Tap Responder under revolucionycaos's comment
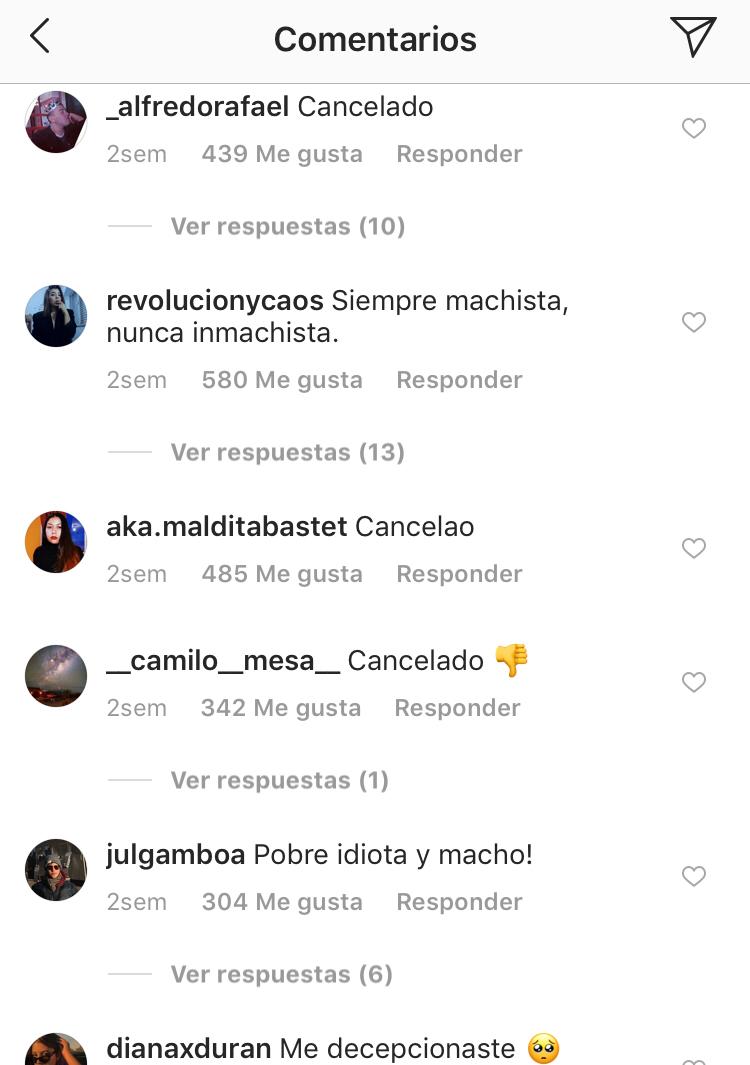Screen dimensions: 750x1065 click(459, 380)
